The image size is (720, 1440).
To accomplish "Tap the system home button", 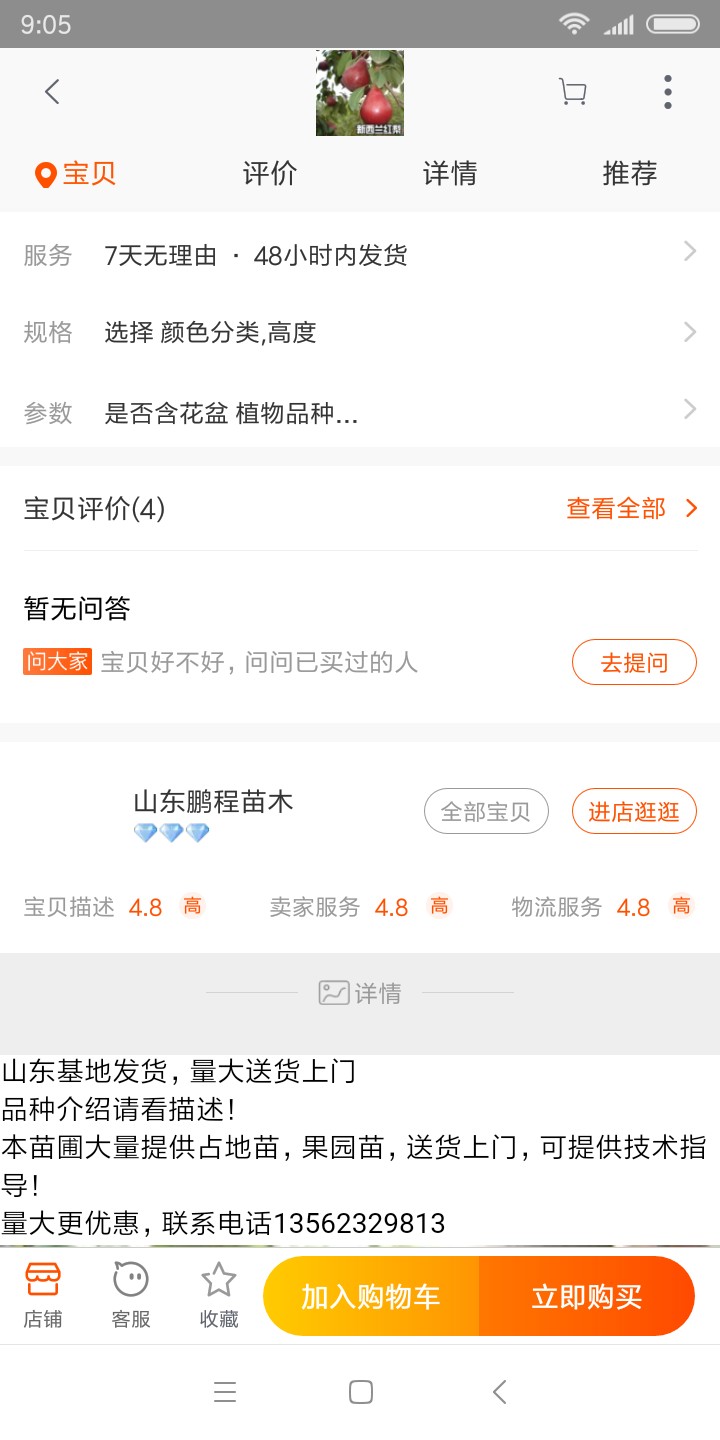I will pyautogui.click(x=361, y=1392).
